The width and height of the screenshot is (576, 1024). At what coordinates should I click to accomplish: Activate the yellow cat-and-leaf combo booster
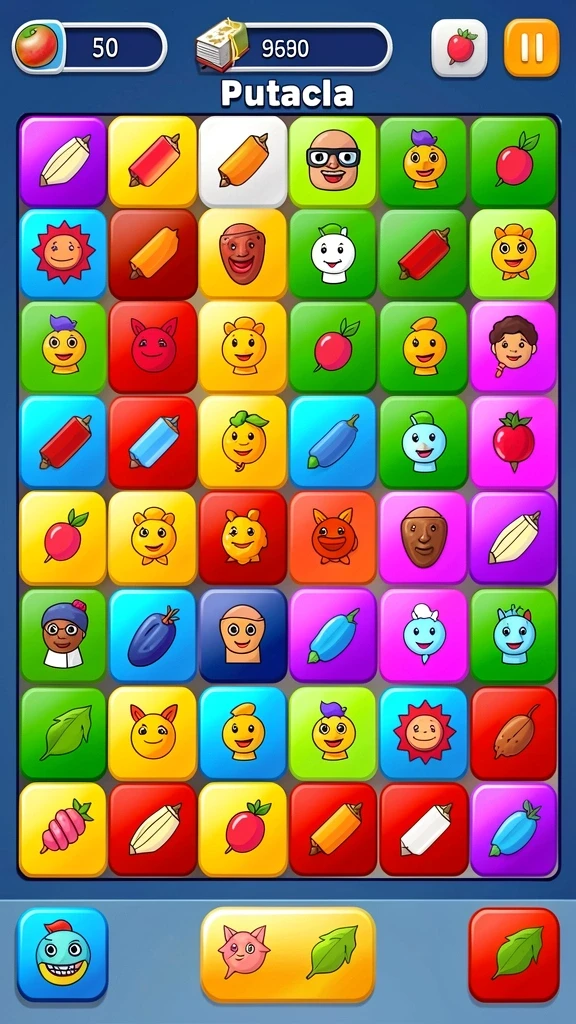tap(288, 954)
